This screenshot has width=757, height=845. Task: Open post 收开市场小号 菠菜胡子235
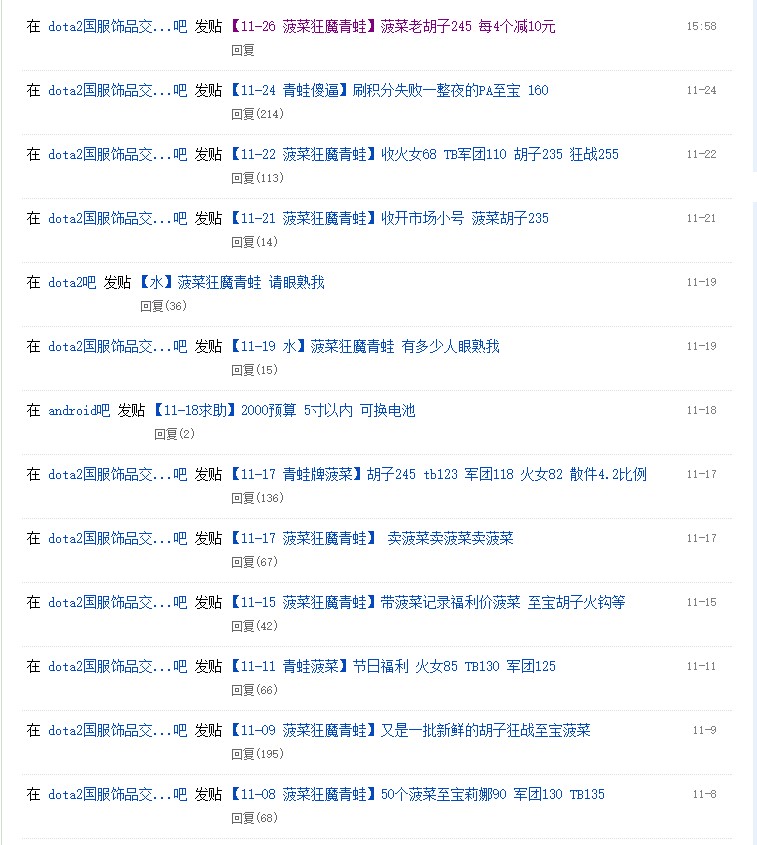390,218
